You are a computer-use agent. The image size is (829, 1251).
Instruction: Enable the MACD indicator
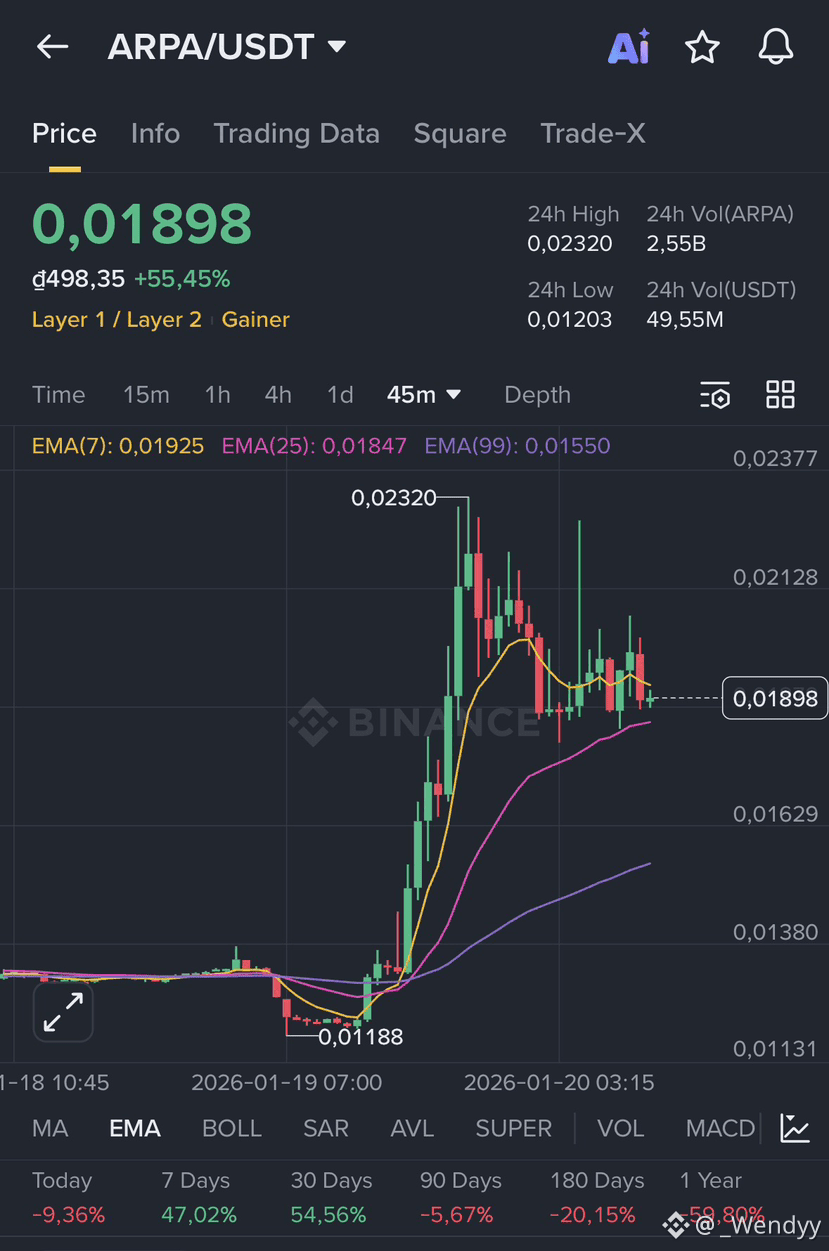point(718,1128)
